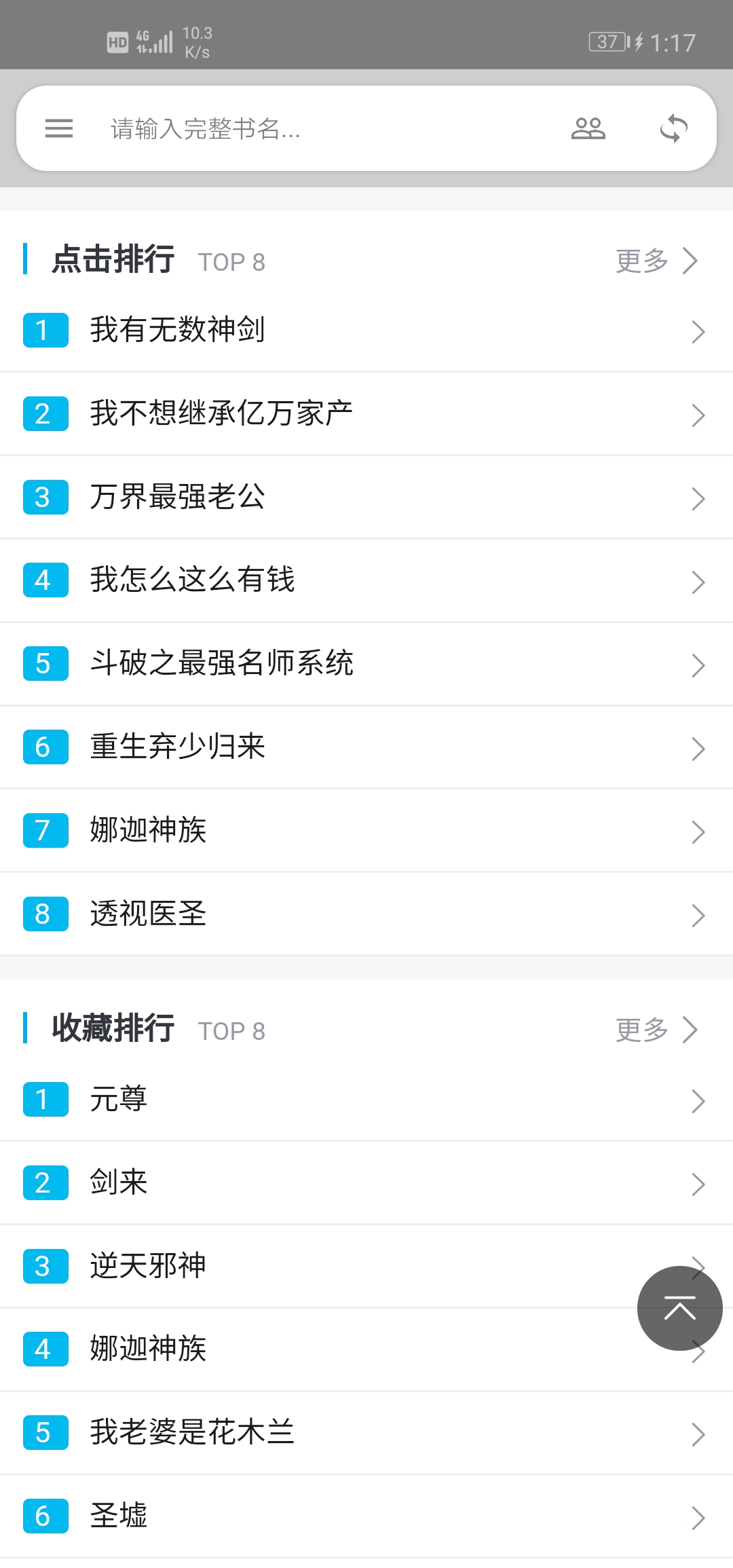Screen dimensions: 733x1568
Task: Open 娜迦神族 in 点击排行 list
Action: (x=366, y=831)
